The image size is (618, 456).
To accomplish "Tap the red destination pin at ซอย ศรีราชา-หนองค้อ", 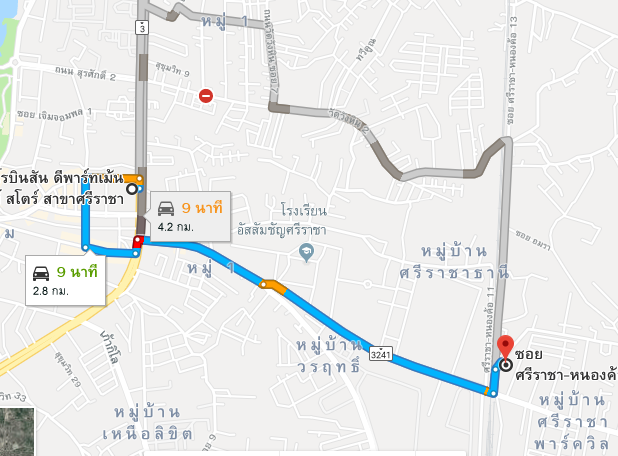I will point(505,346).
